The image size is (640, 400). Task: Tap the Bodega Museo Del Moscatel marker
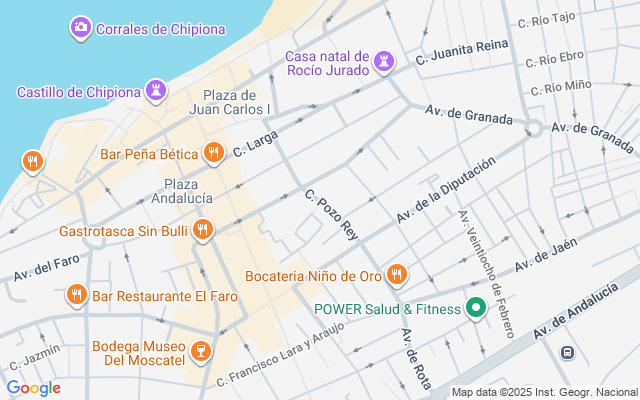[x=200, y=350]
